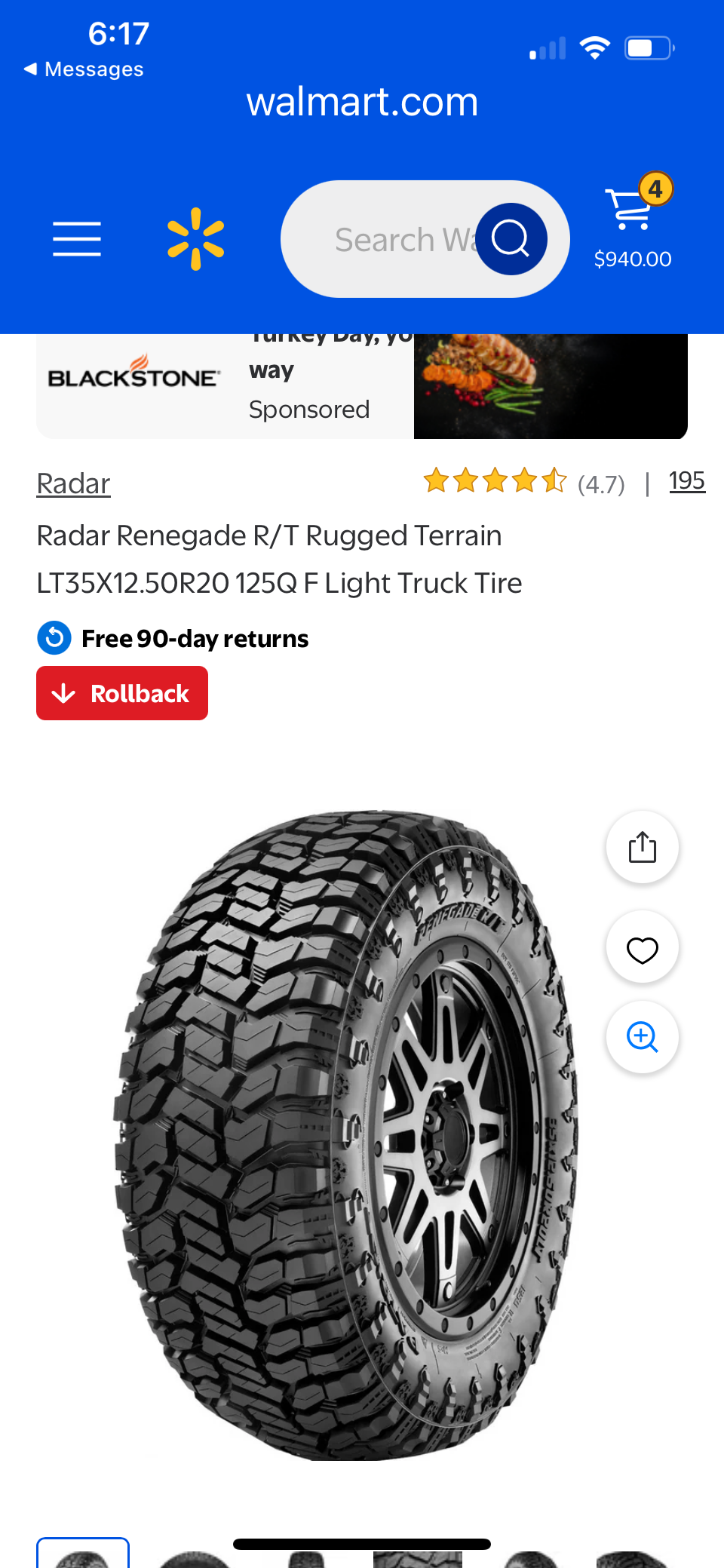Image resolution: width=724 pixels, height=1568 pixels.
Task: Zoom into the tire image
Action: 643,1037
